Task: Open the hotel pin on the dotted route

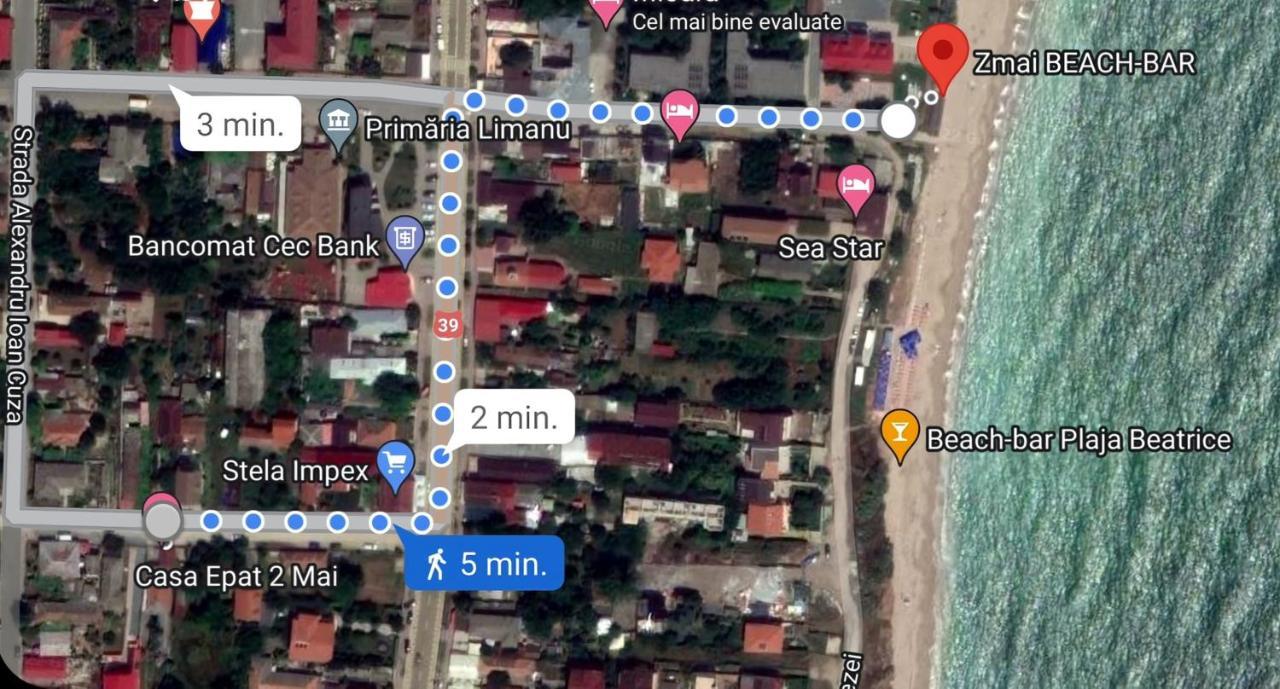Action: coord(680,110)
